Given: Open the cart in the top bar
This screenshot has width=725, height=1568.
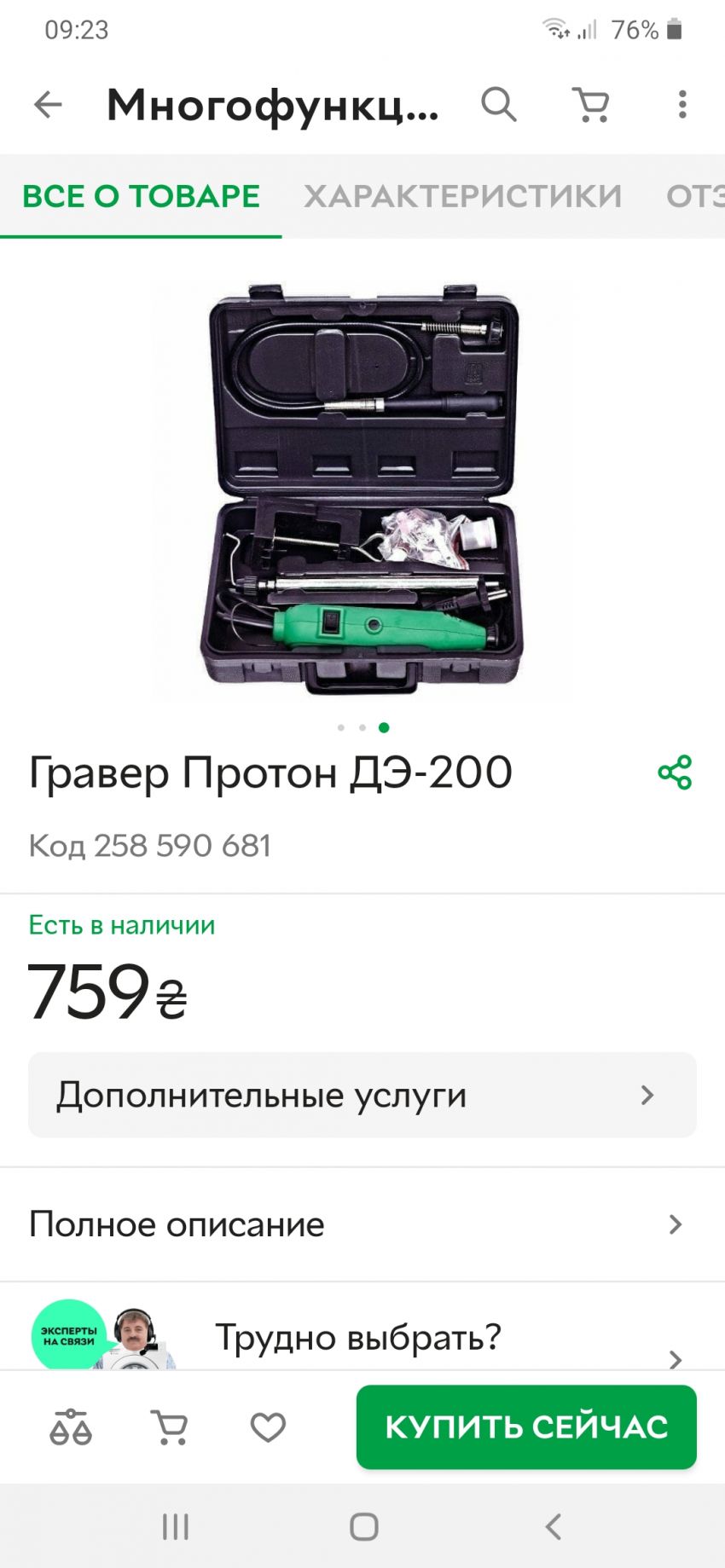Looking at the screenshot, I should point(590,105).
